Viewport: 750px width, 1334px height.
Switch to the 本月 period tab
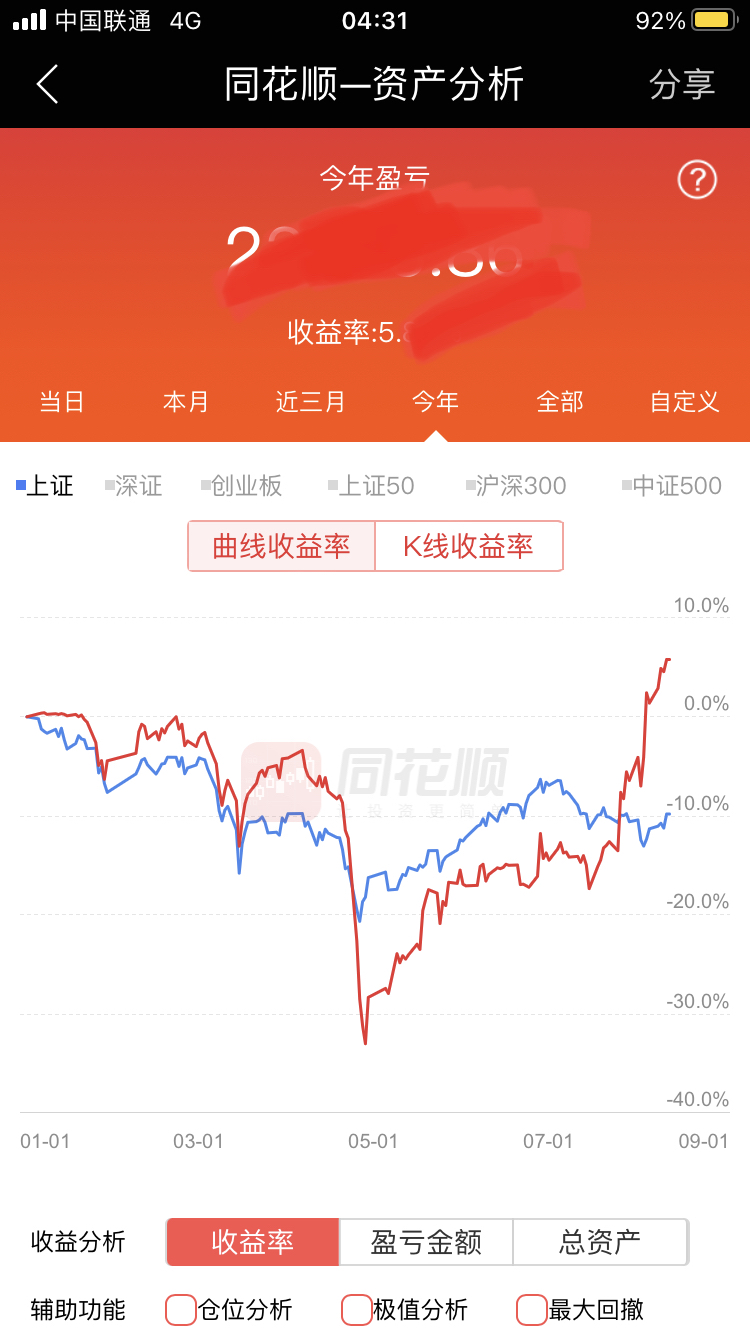(186, 402)
